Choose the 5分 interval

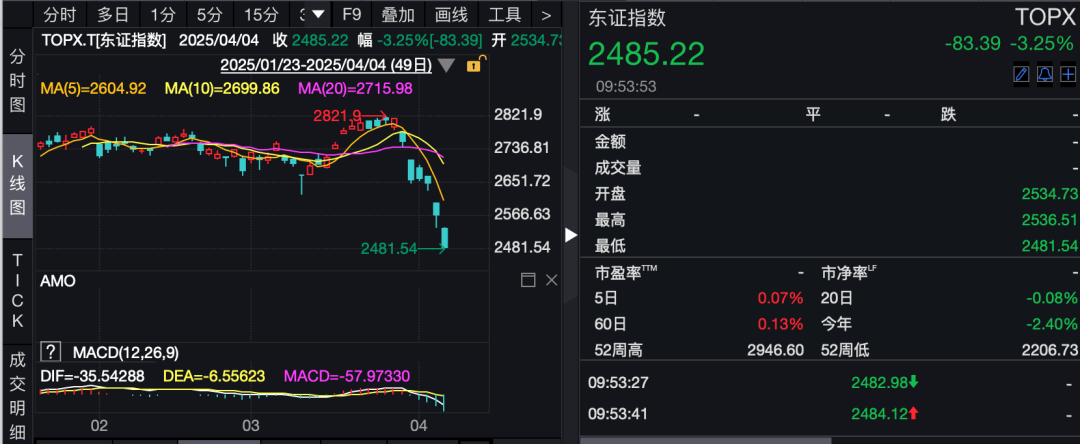pyautogui.click(x=209, y=14)
